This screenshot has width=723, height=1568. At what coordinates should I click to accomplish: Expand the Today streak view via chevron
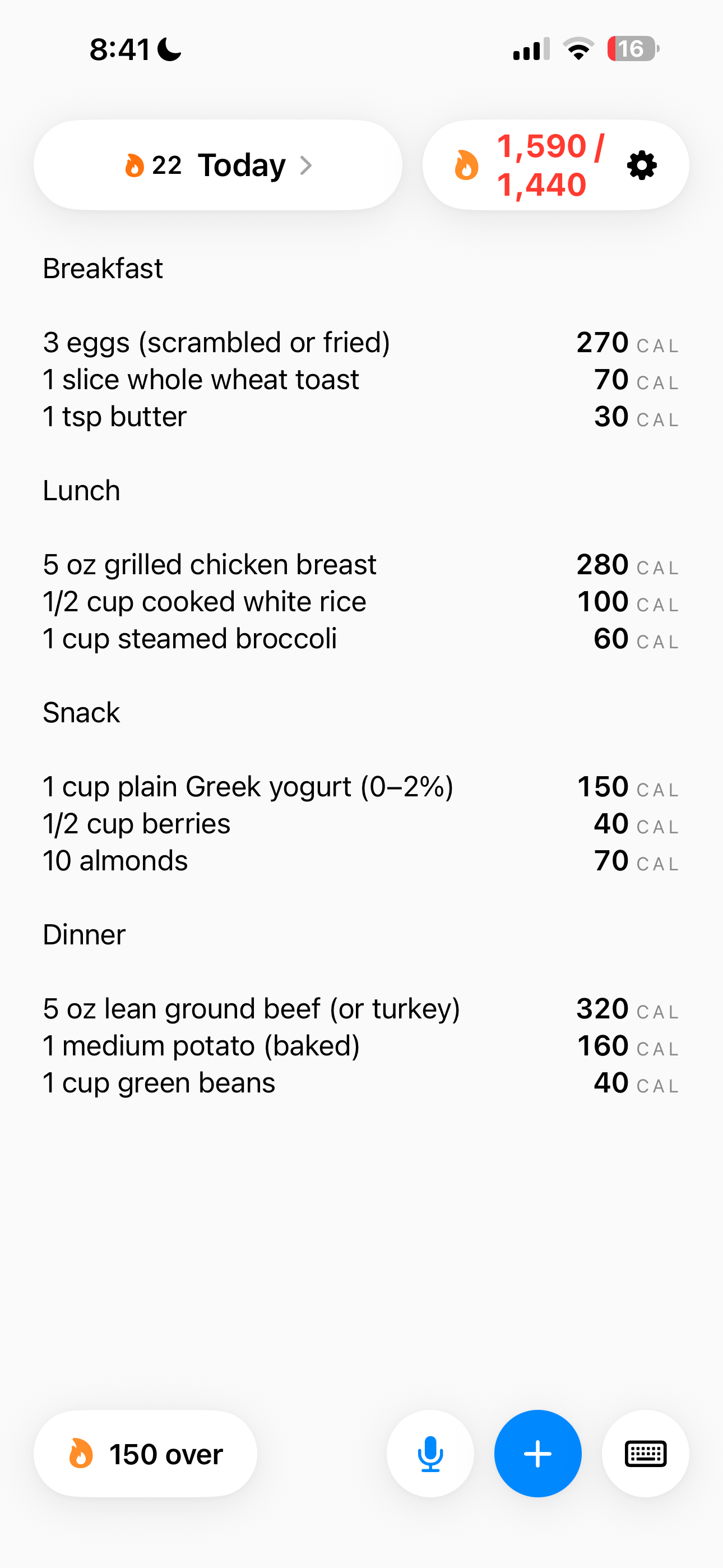[307, 165]
